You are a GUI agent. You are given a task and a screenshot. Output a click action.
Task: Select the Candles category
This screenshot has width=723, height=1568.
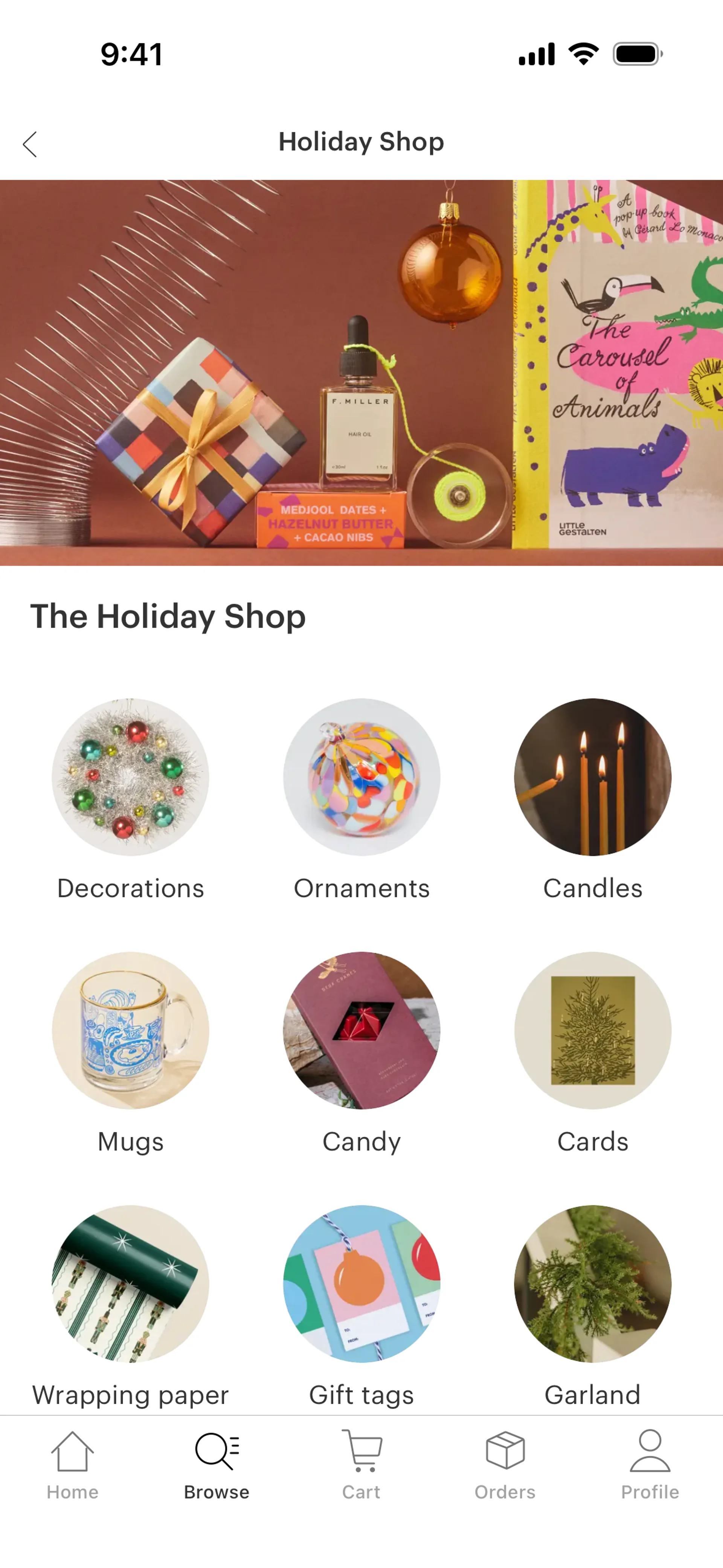tap(592, 777)
